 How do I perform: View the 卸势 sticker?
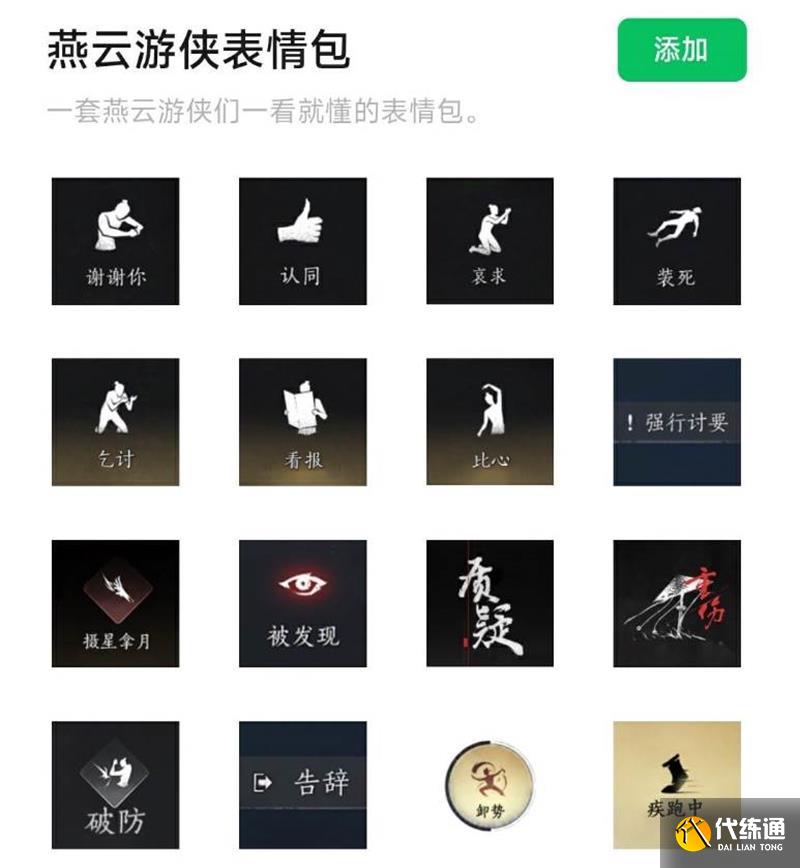[x=489, y=784]
